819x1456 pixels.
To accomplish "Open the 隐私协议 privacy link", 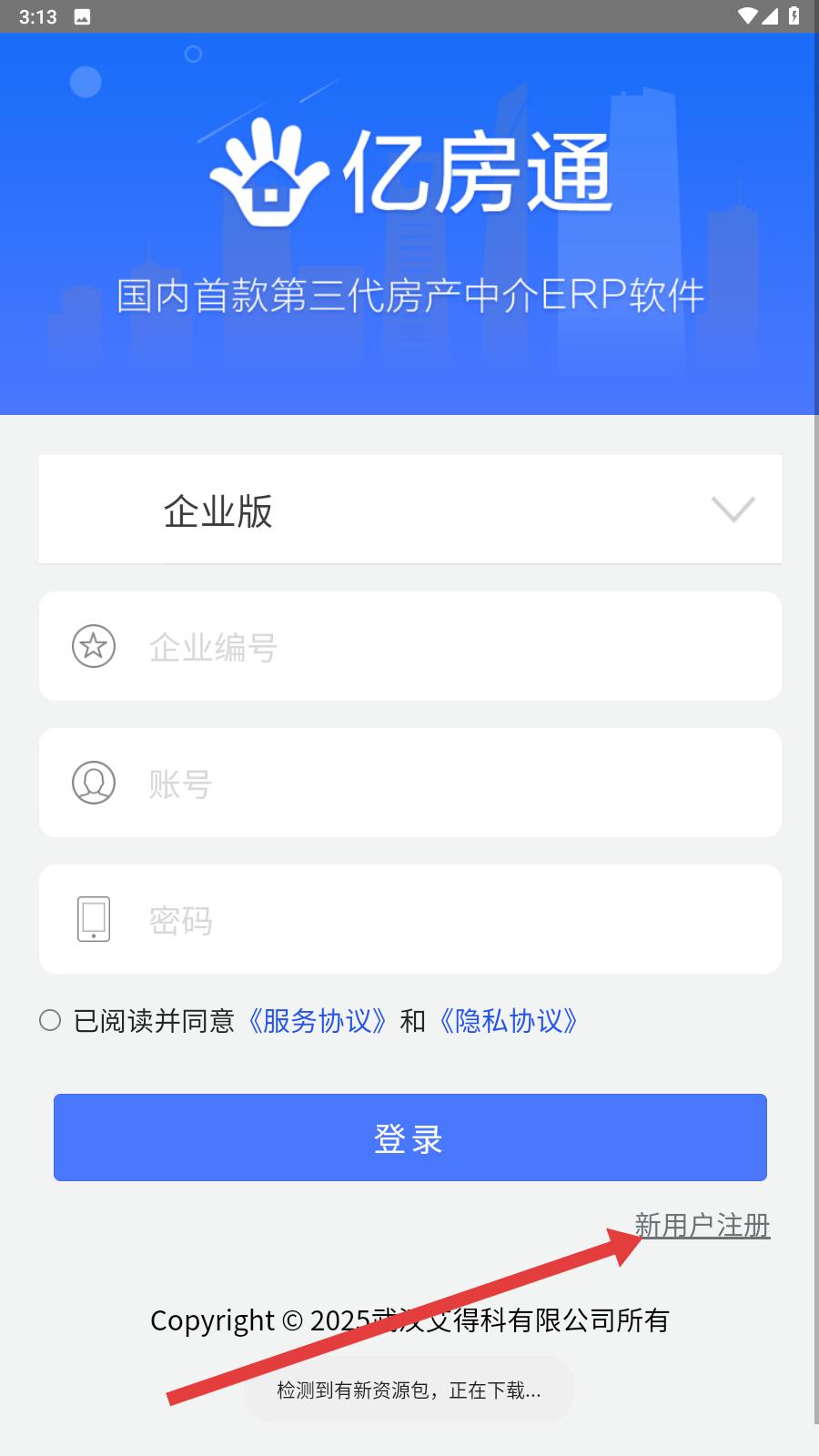I will [509, 1021].
